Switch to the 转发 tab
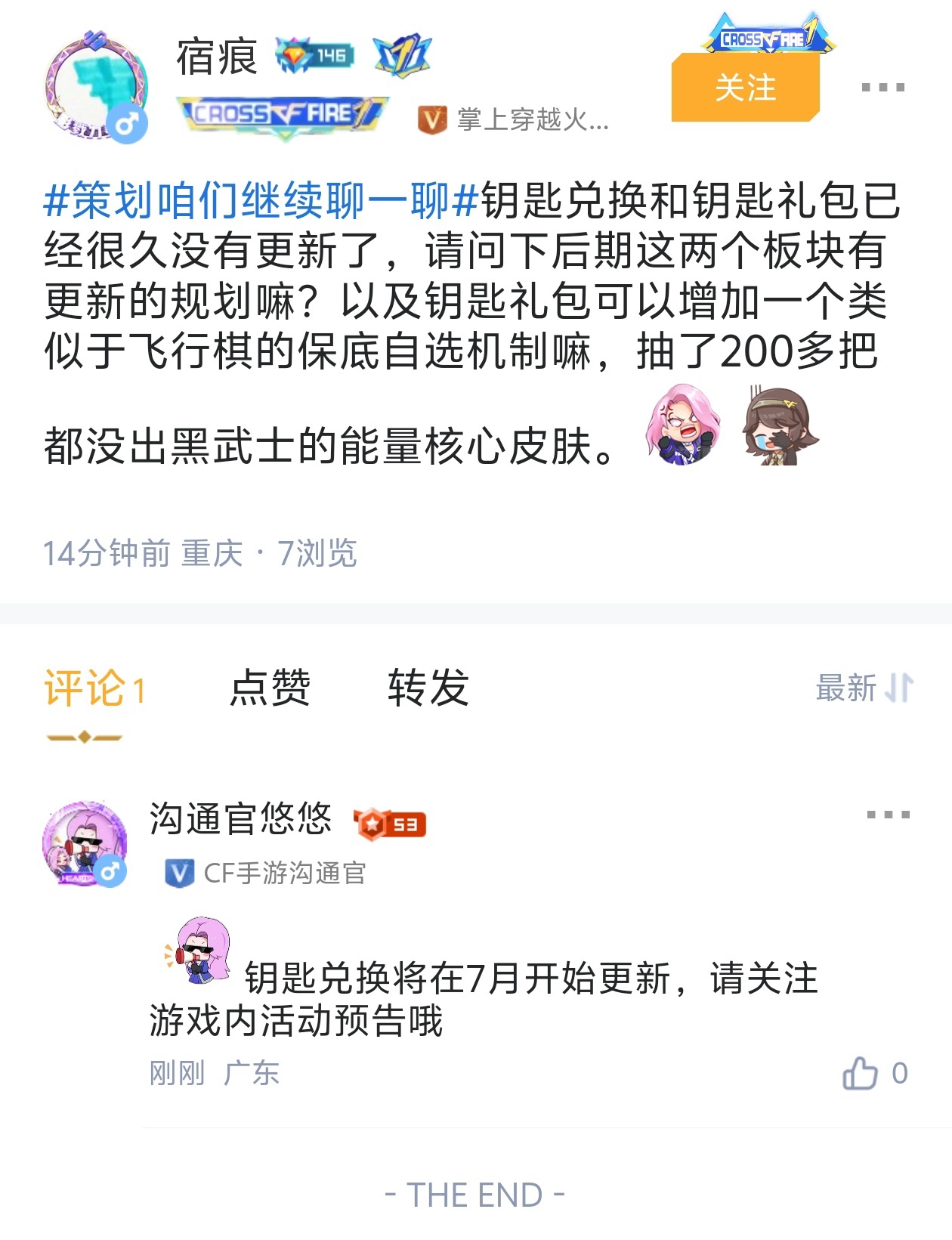 tap(428, 688)
